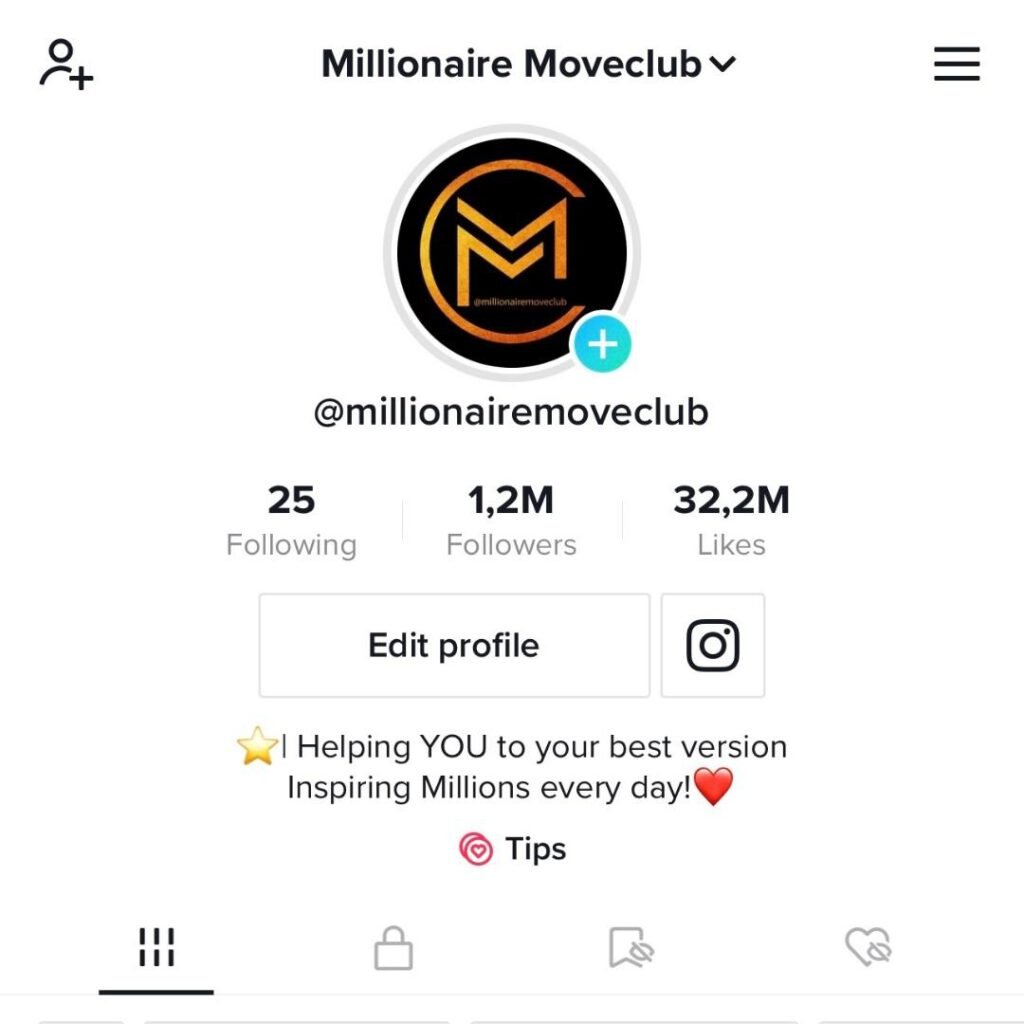Viewport: 1024px width, 1024px height.
Task: Expand the Millionaire Moveclub account switcher
Action: click(528, 65)
